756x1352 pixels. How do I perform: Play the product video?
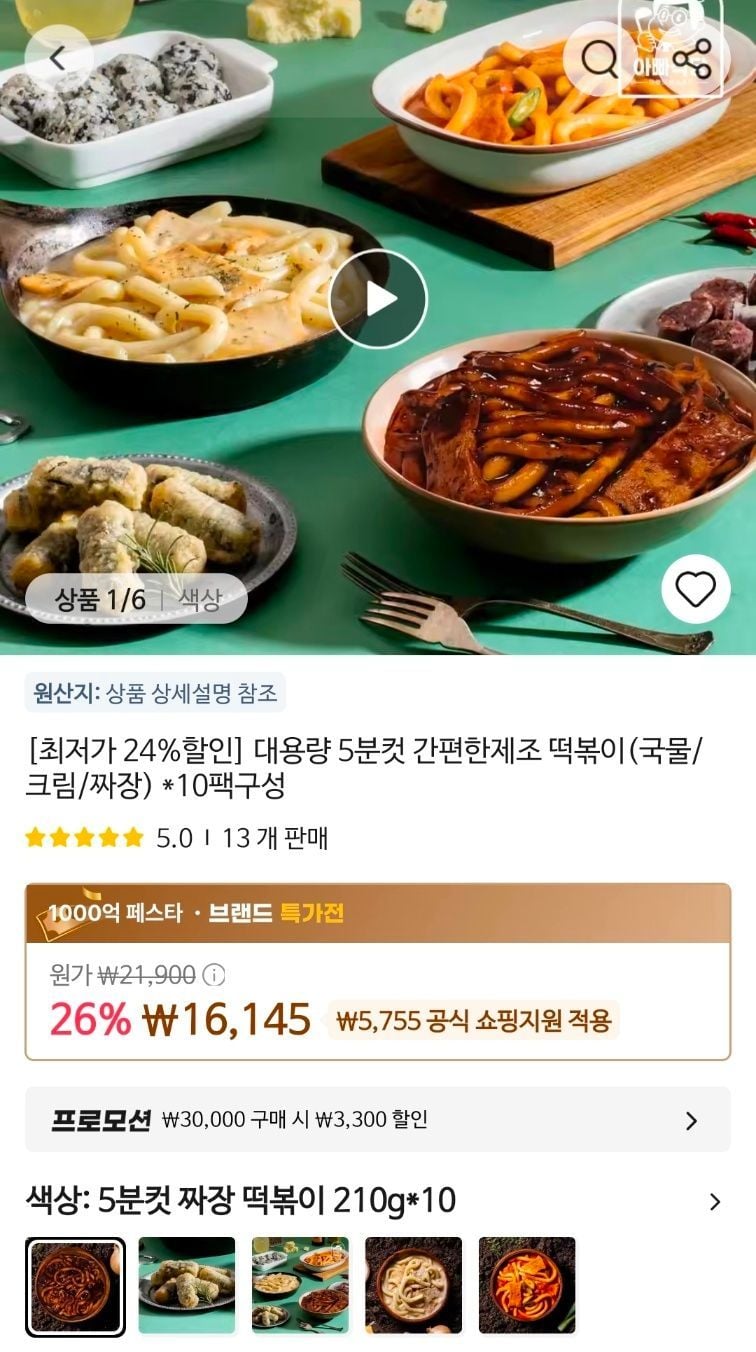(378, 299)
